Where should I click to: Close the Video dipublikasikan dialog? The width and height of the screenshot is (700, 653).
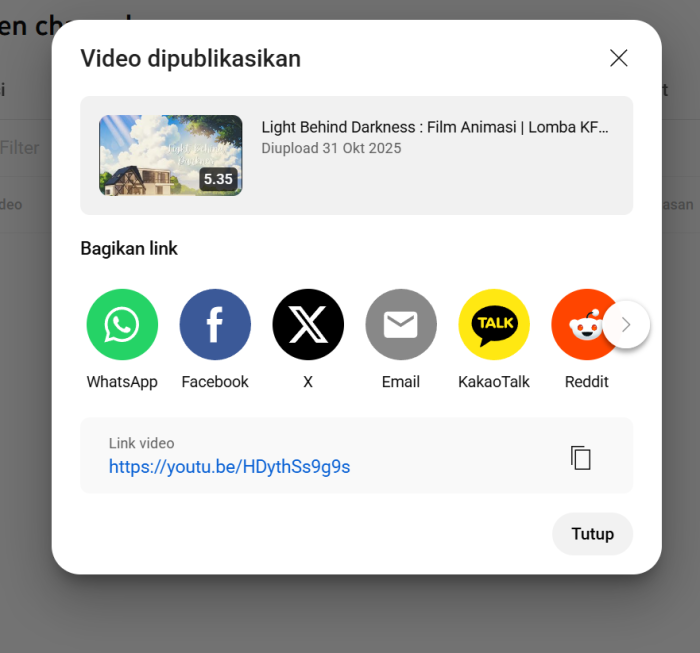coord(618,58)
